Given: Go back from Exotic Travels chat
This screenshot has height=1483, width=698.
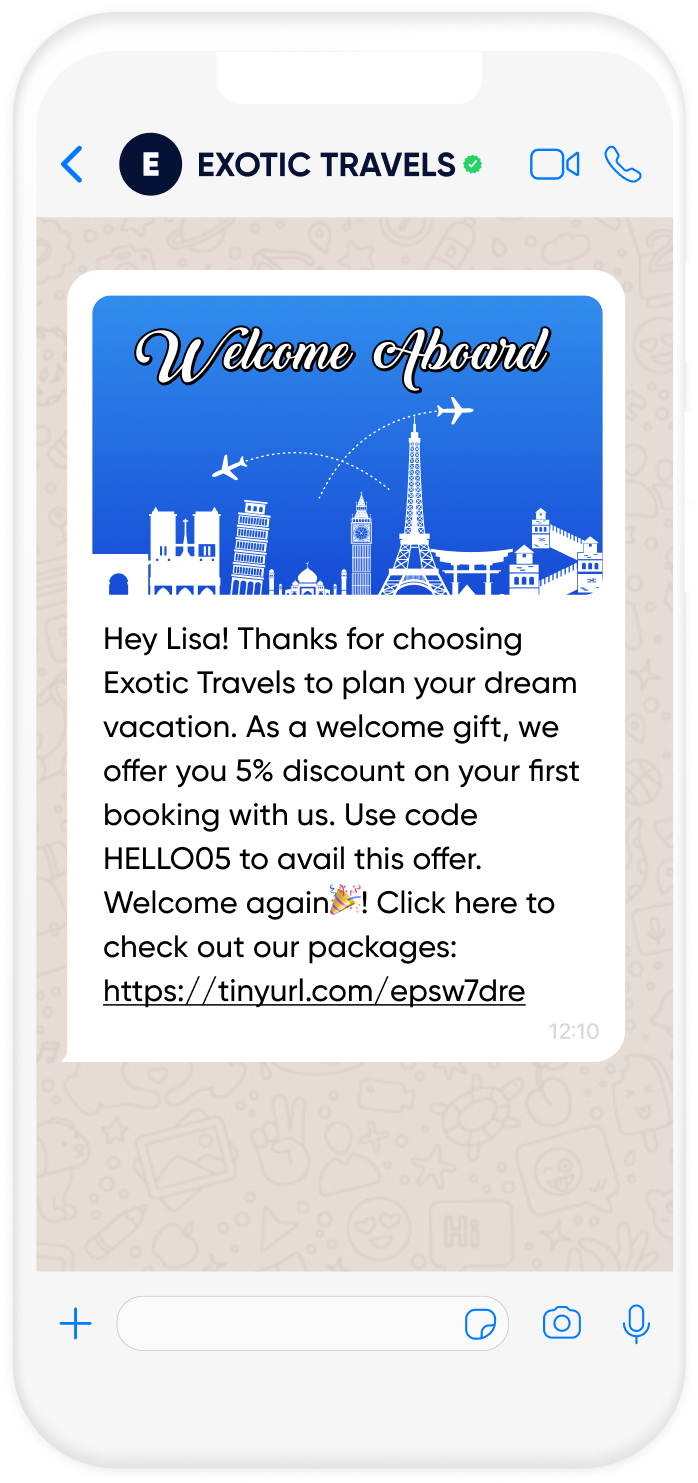Looking at the screenshot, I should tap(72, 164).
